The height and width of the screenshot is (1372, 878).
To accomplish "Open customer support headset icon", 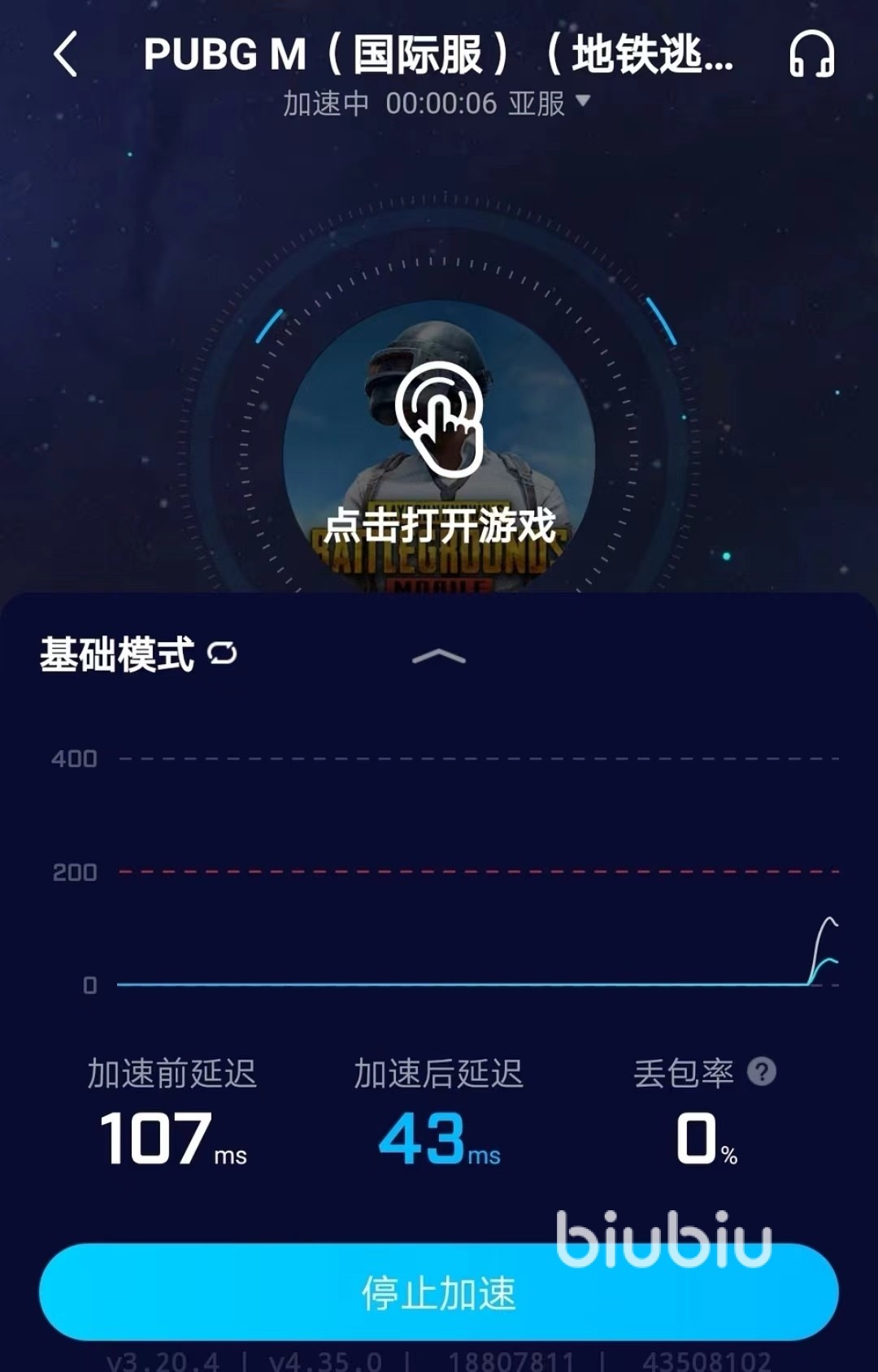I will 811,54.
